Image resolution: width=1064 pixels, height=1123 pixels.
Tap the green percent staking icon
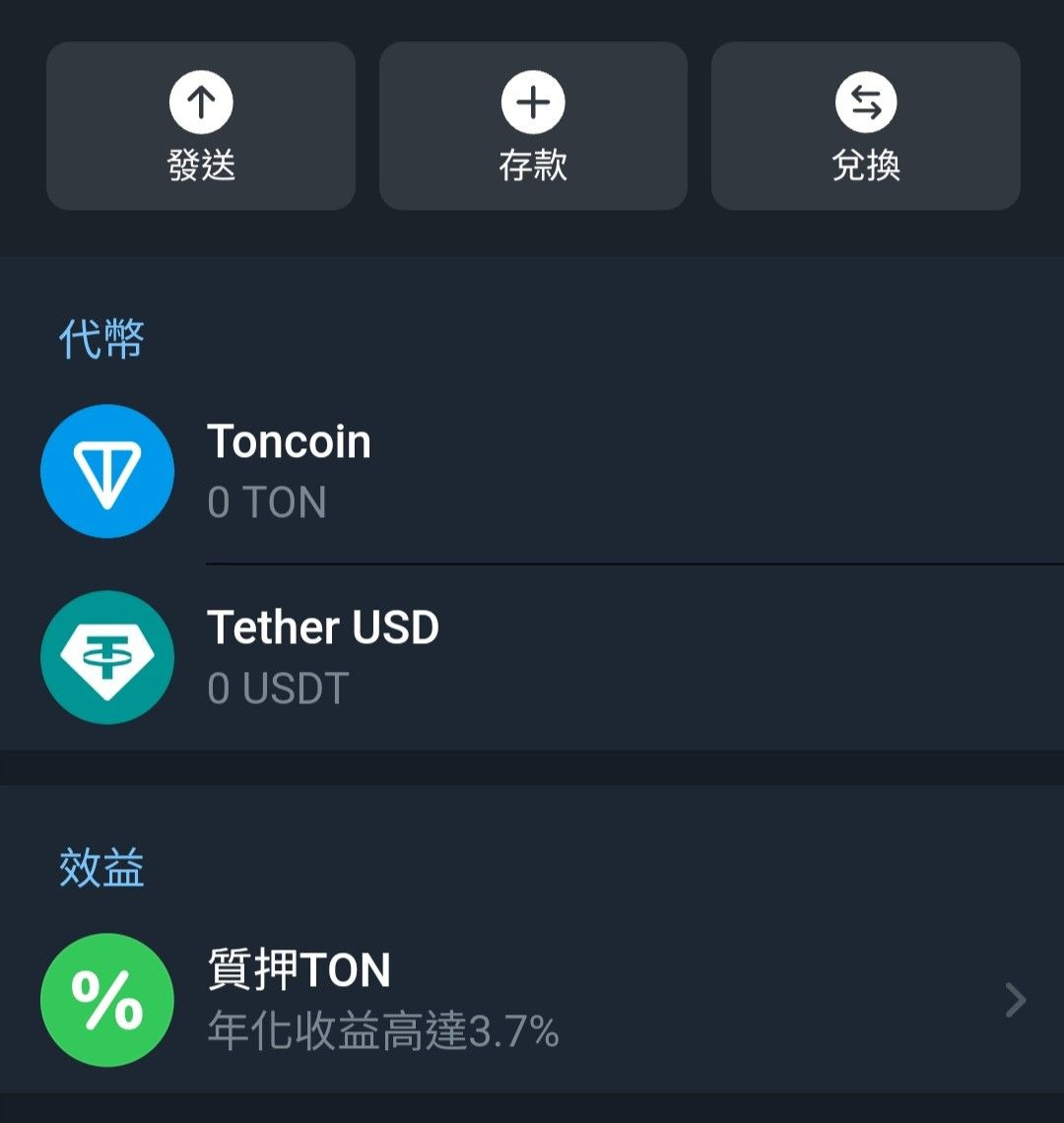click(107, 999)
